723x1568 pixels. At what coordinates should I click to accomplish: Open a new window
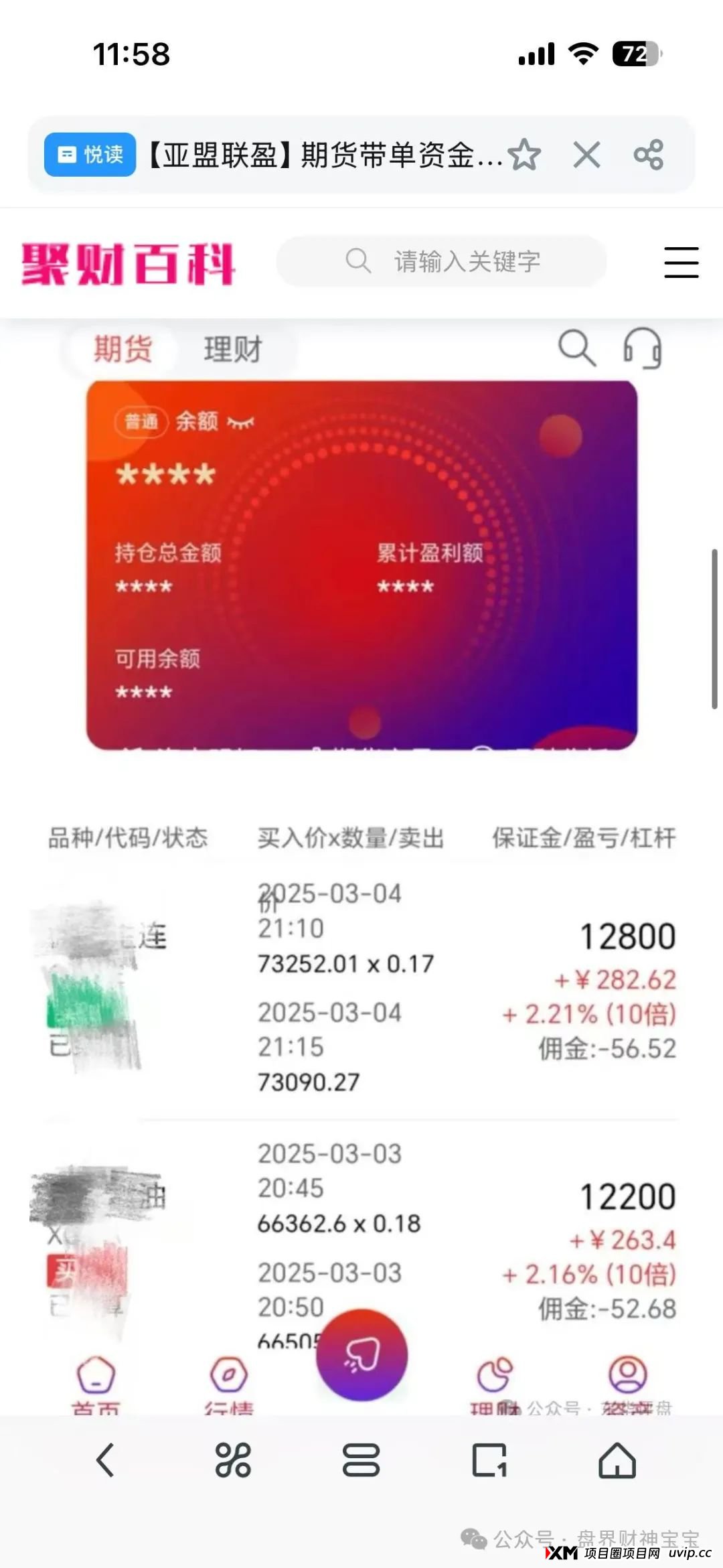pyautogui.click(x=489, y=1460)
